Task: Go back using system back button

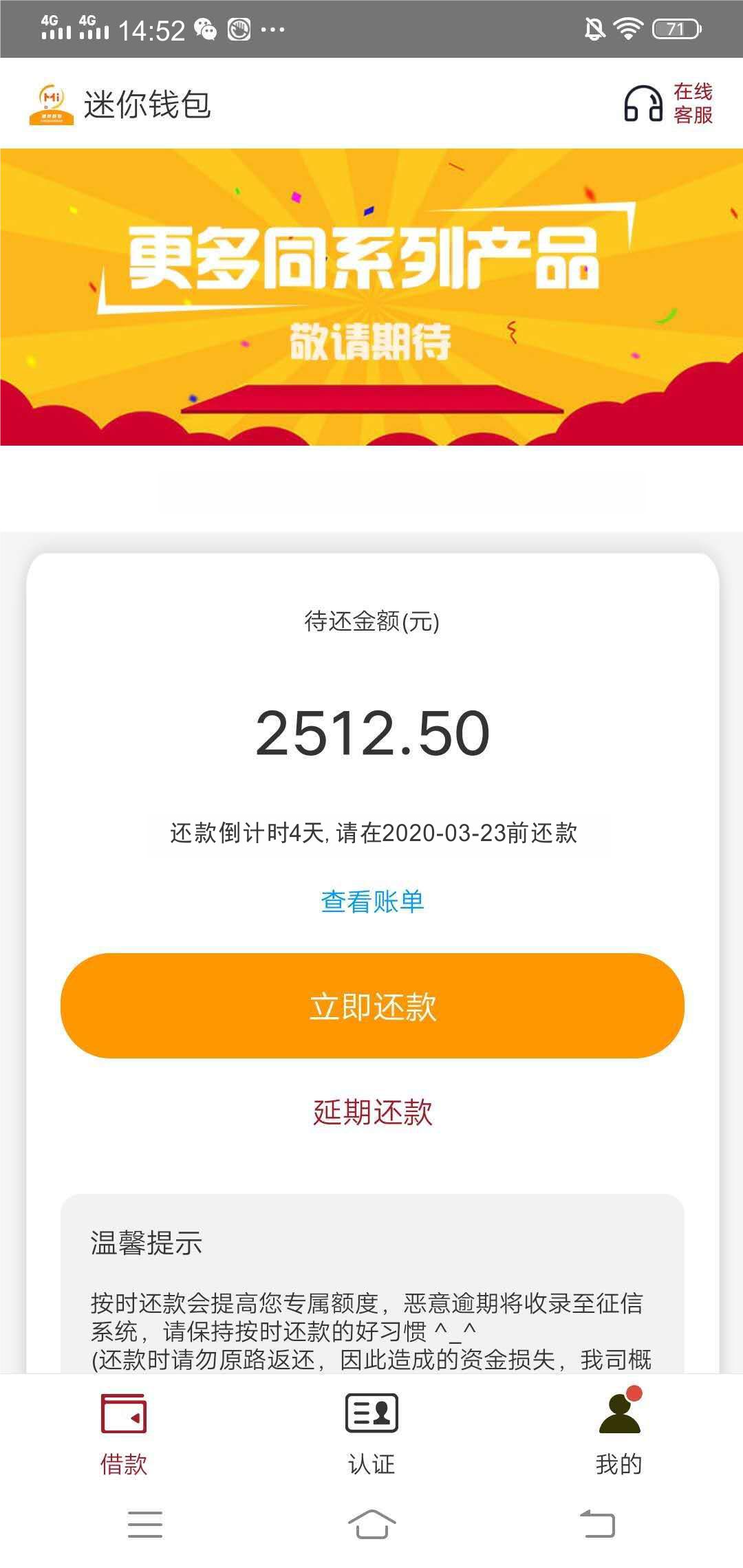Action: [597, 1524]
